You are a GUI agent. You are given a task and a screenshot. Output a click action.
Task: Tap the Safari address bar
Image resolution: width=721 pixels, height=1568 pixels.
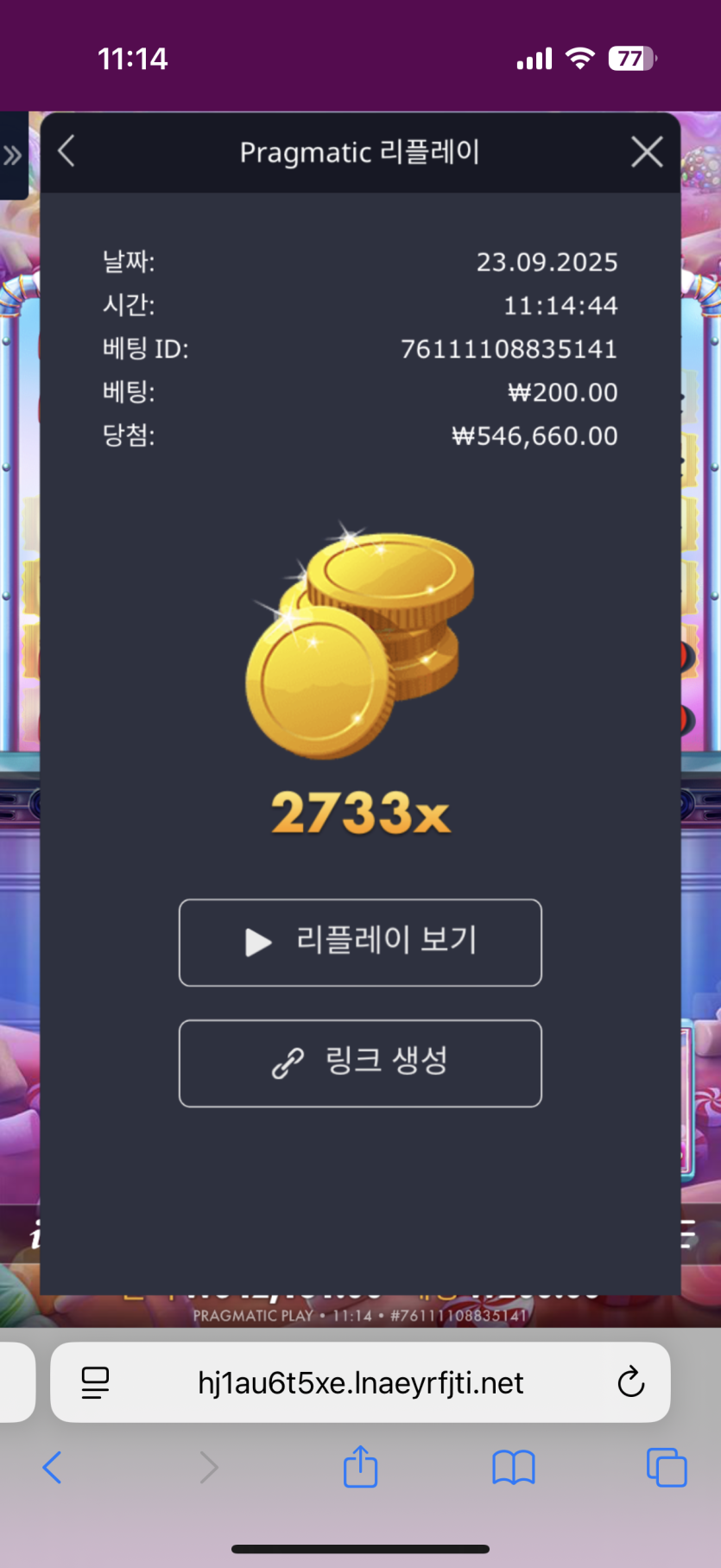360,1383
